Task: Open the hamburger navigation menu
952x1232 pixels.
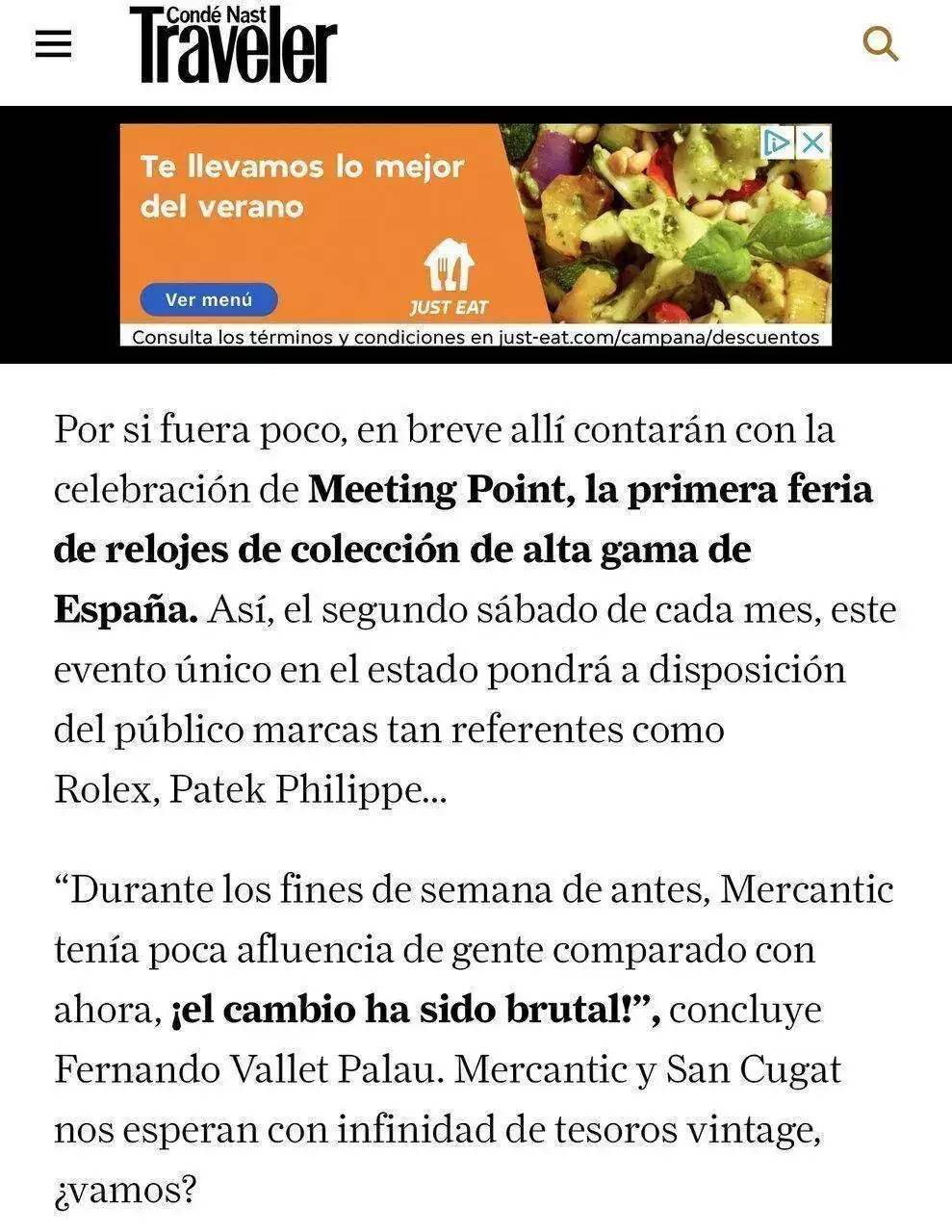Action: [x=53, y=44]
